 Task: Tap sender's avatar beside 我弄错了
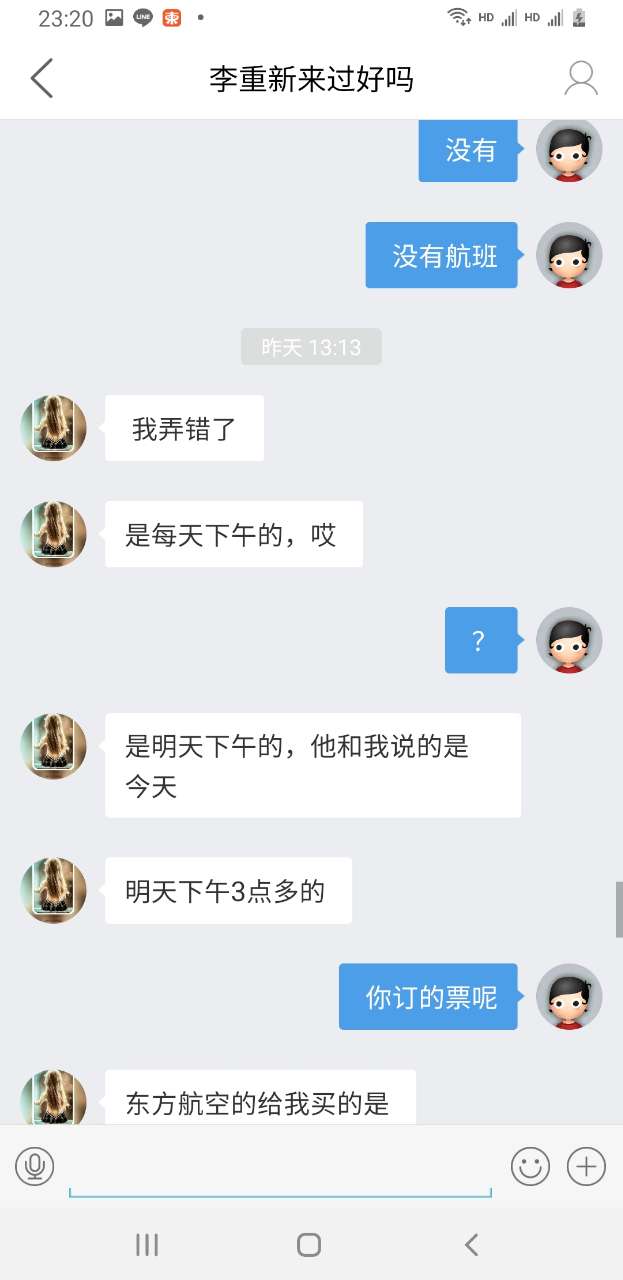click(54, 428)
